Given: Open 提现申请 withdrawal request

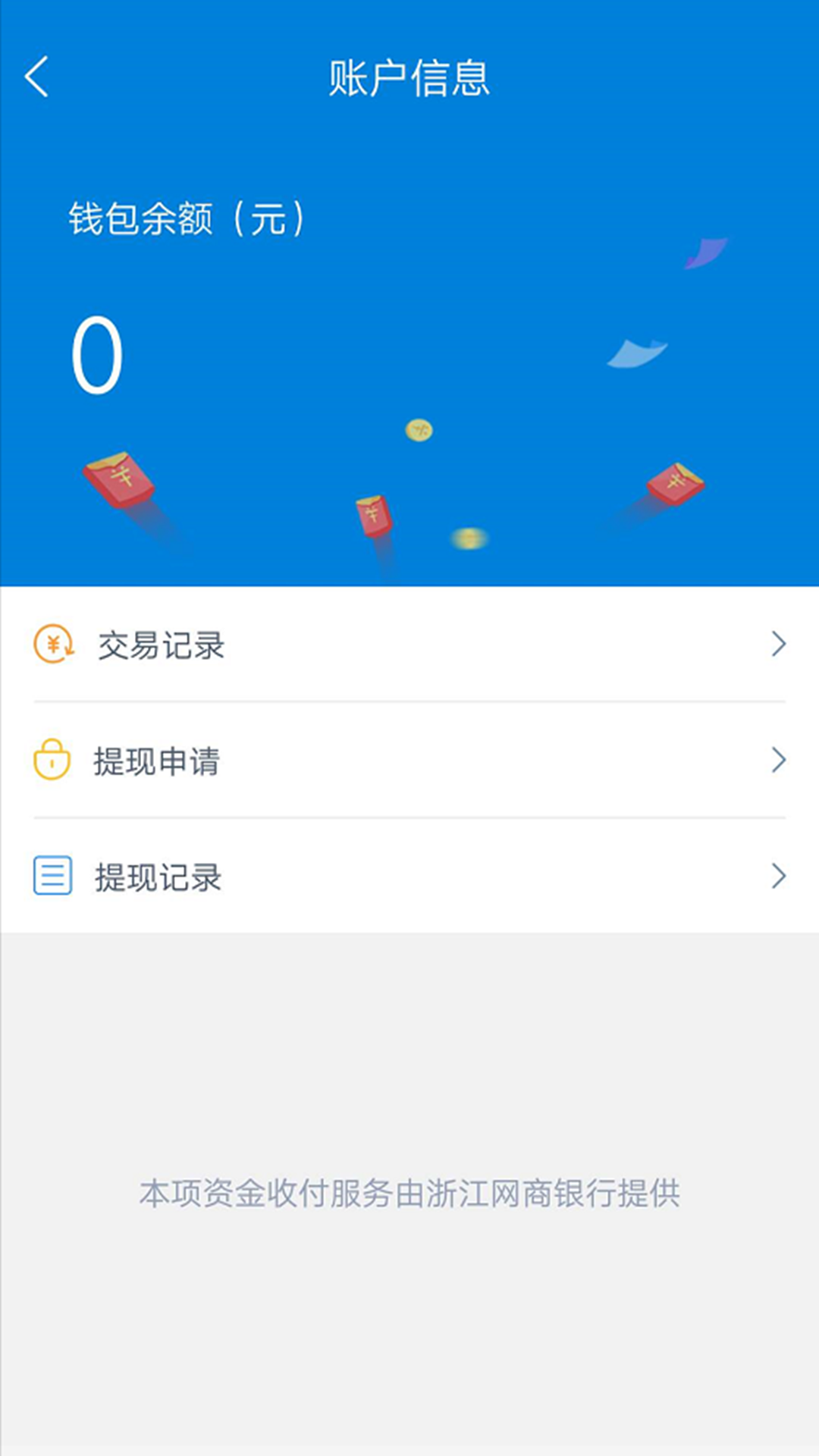Looking at the screenshot, I should (409, 761).
